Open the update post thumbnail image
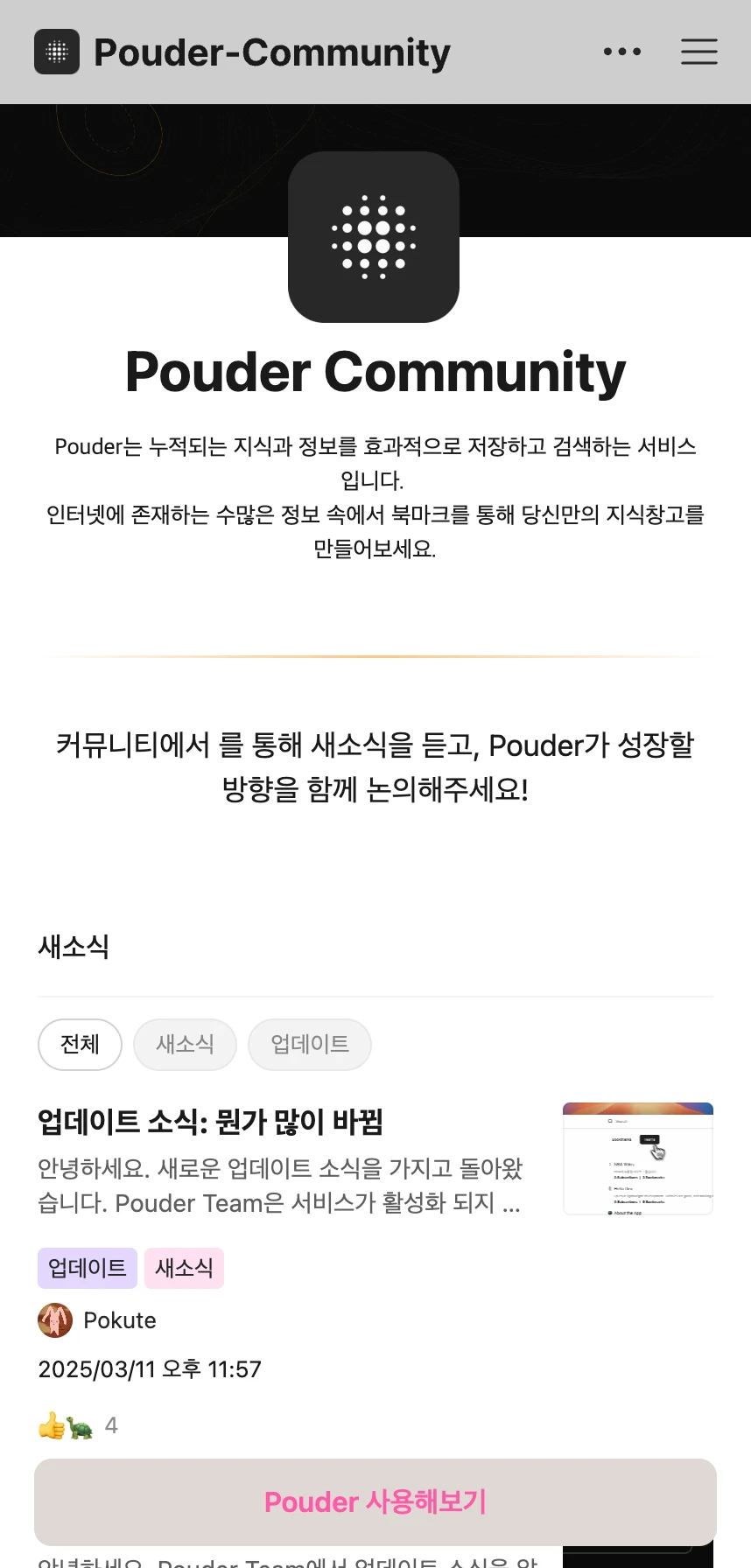The width and height of the screenshot is (751, 1568). pyautogui.click(x=637, y=1158)
